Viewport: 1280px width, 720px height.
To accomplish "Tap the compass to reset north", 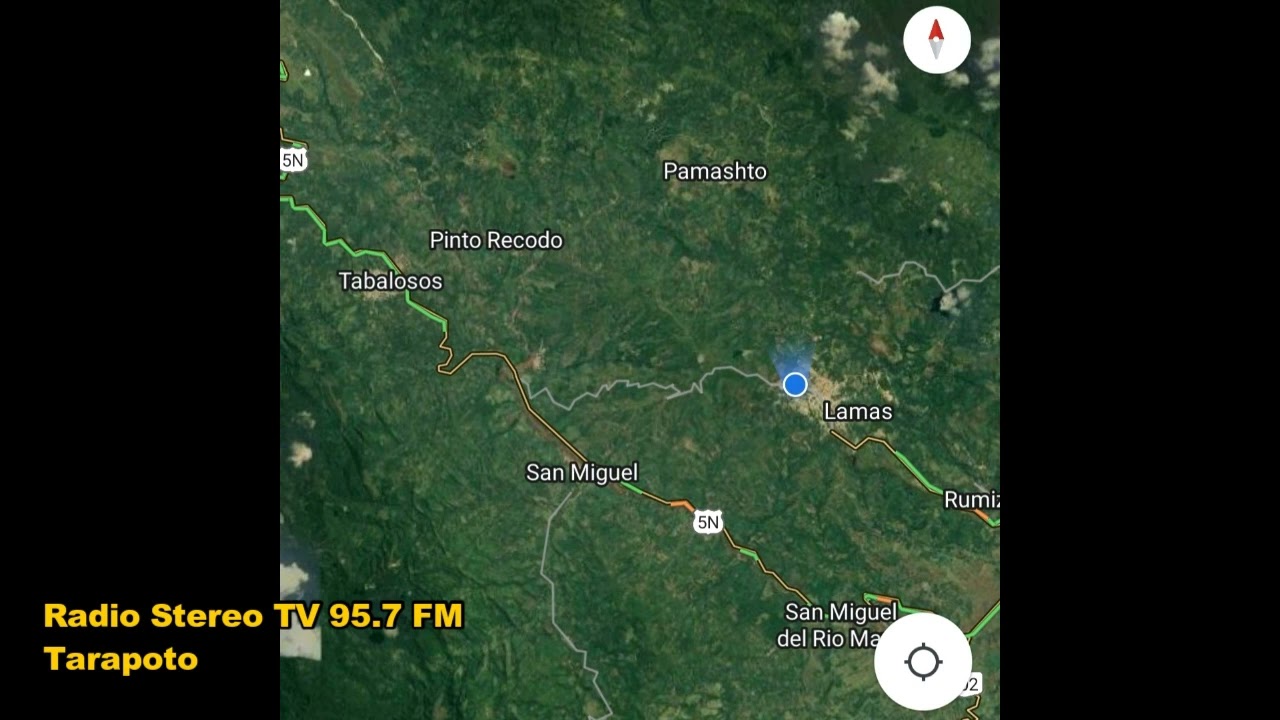I will click(x=936, y=40).
